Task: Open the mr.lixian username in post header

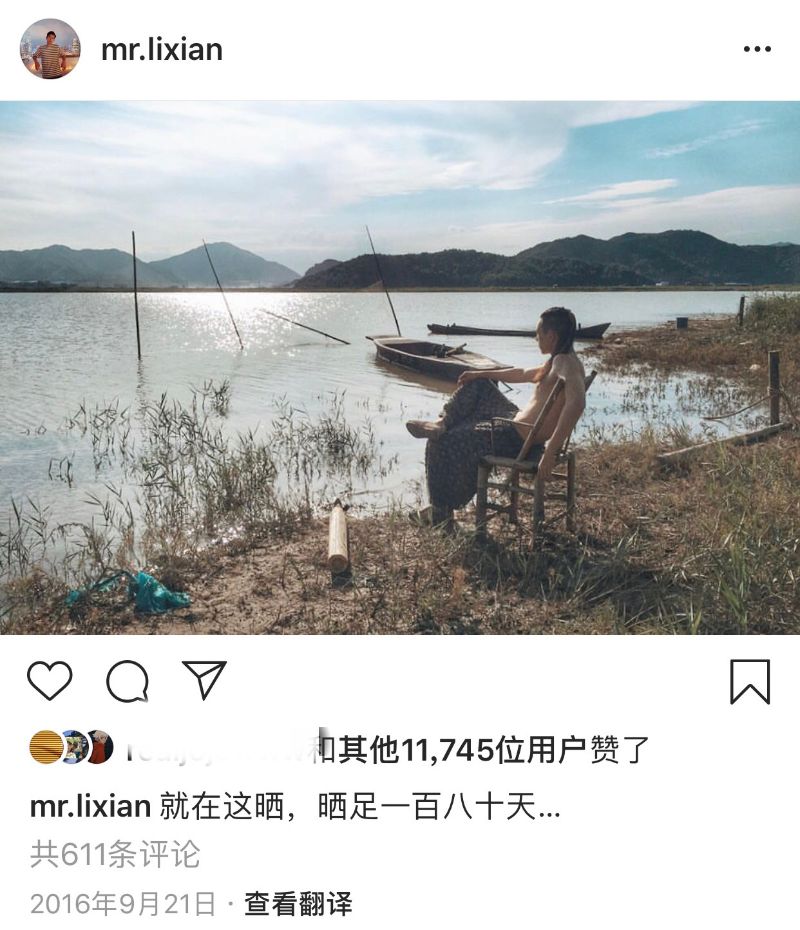Action: (x=162, y=50)
